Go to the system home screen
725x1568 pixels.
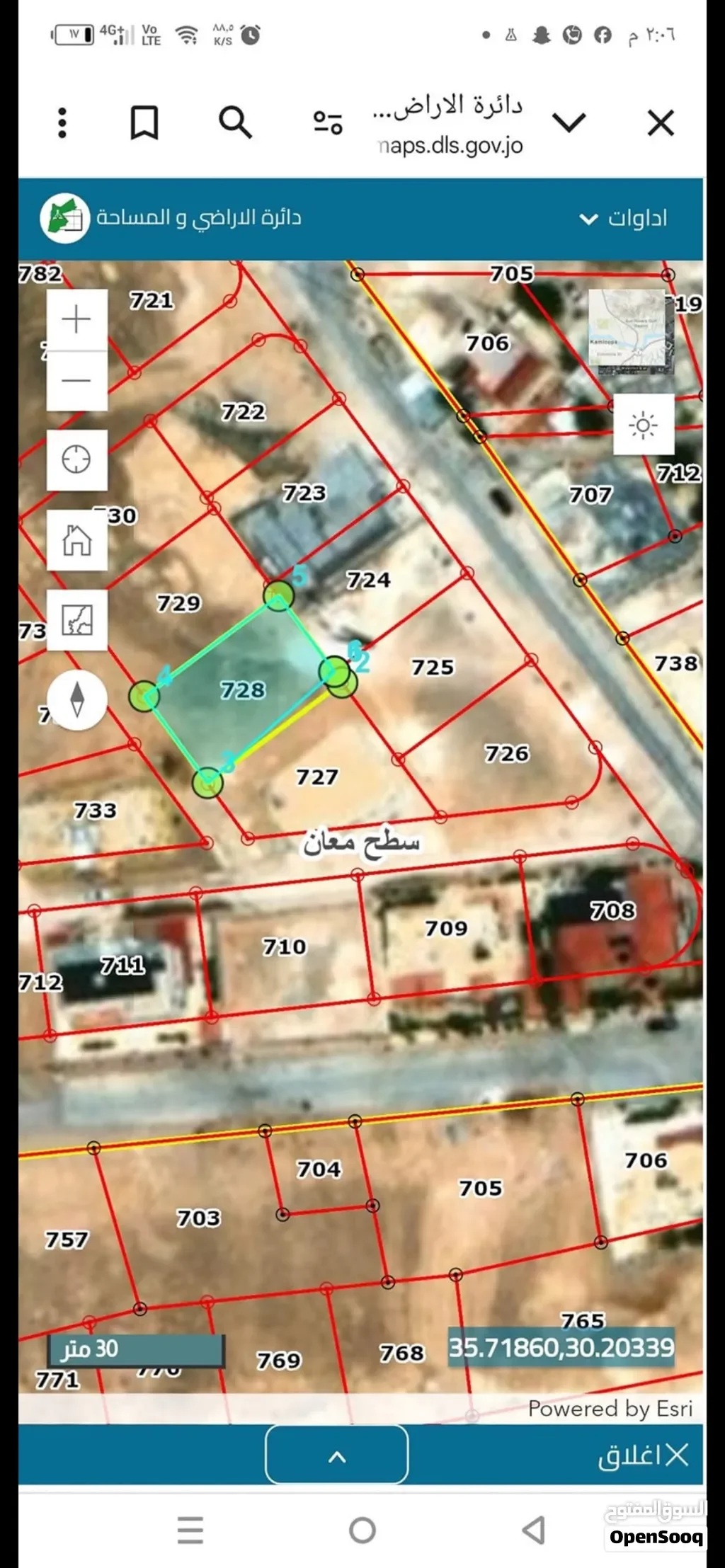362,1530
